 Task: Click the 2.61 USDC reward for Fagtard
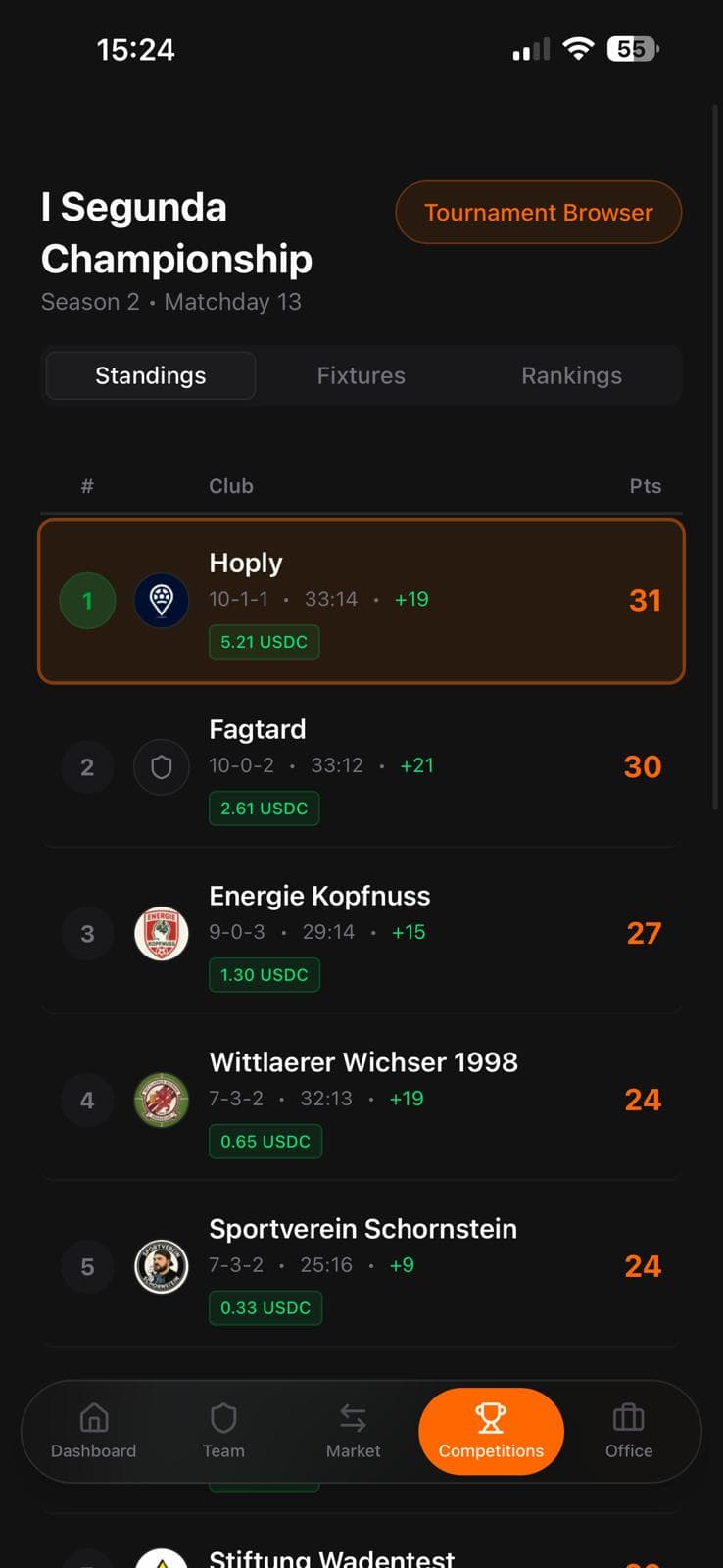264,808
